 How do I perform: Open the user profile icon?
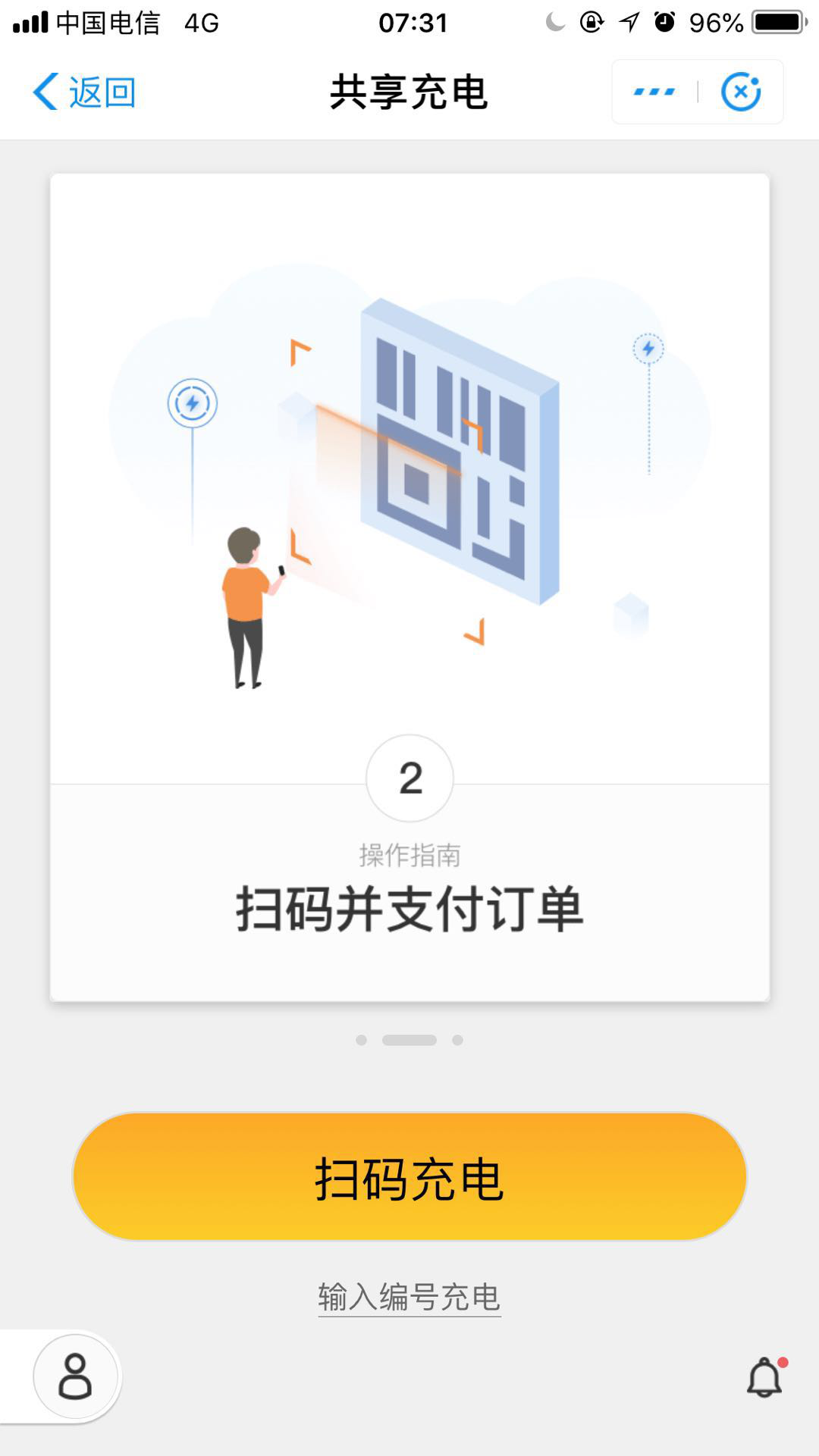click(75, 1376)
